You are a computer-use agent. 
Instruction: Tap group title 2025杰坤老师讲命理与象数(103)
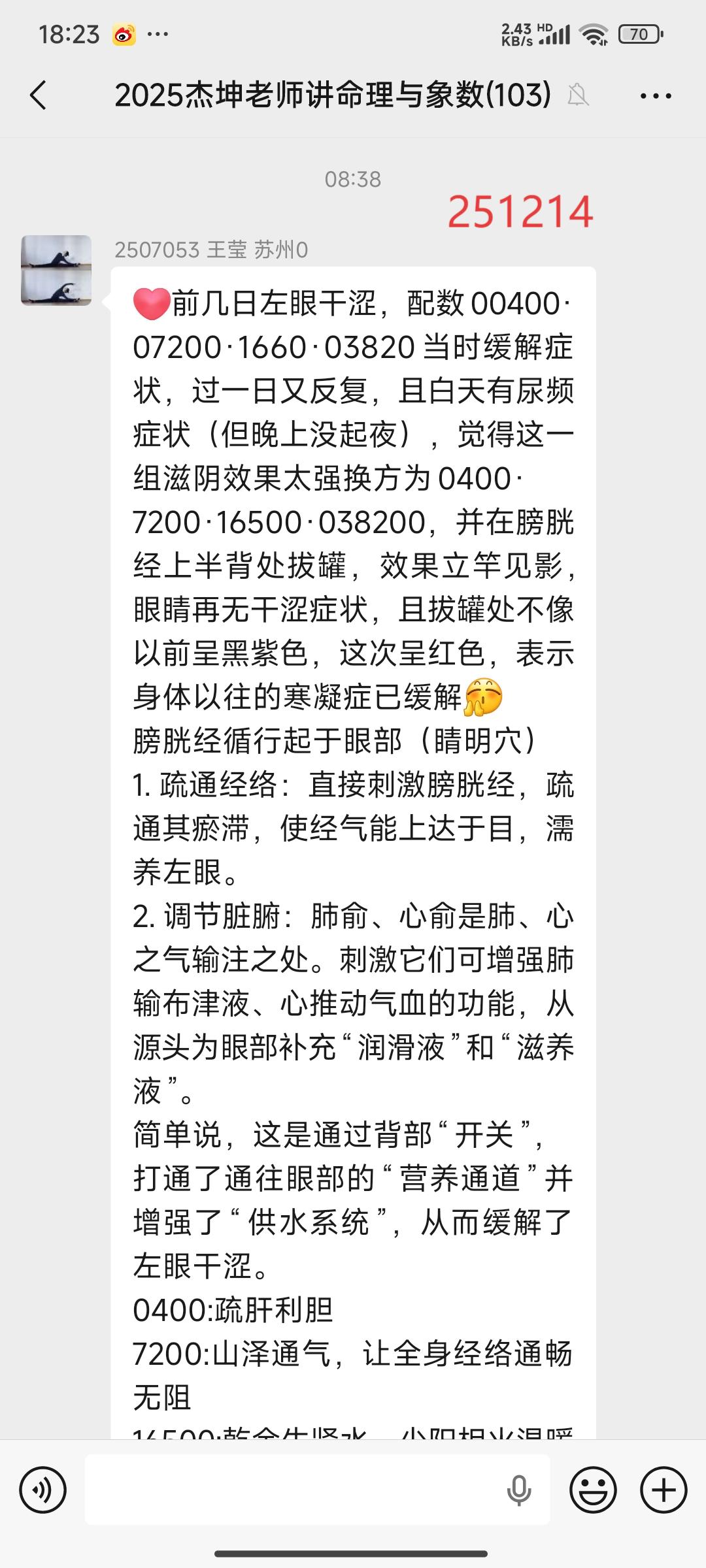pos(332,94)
